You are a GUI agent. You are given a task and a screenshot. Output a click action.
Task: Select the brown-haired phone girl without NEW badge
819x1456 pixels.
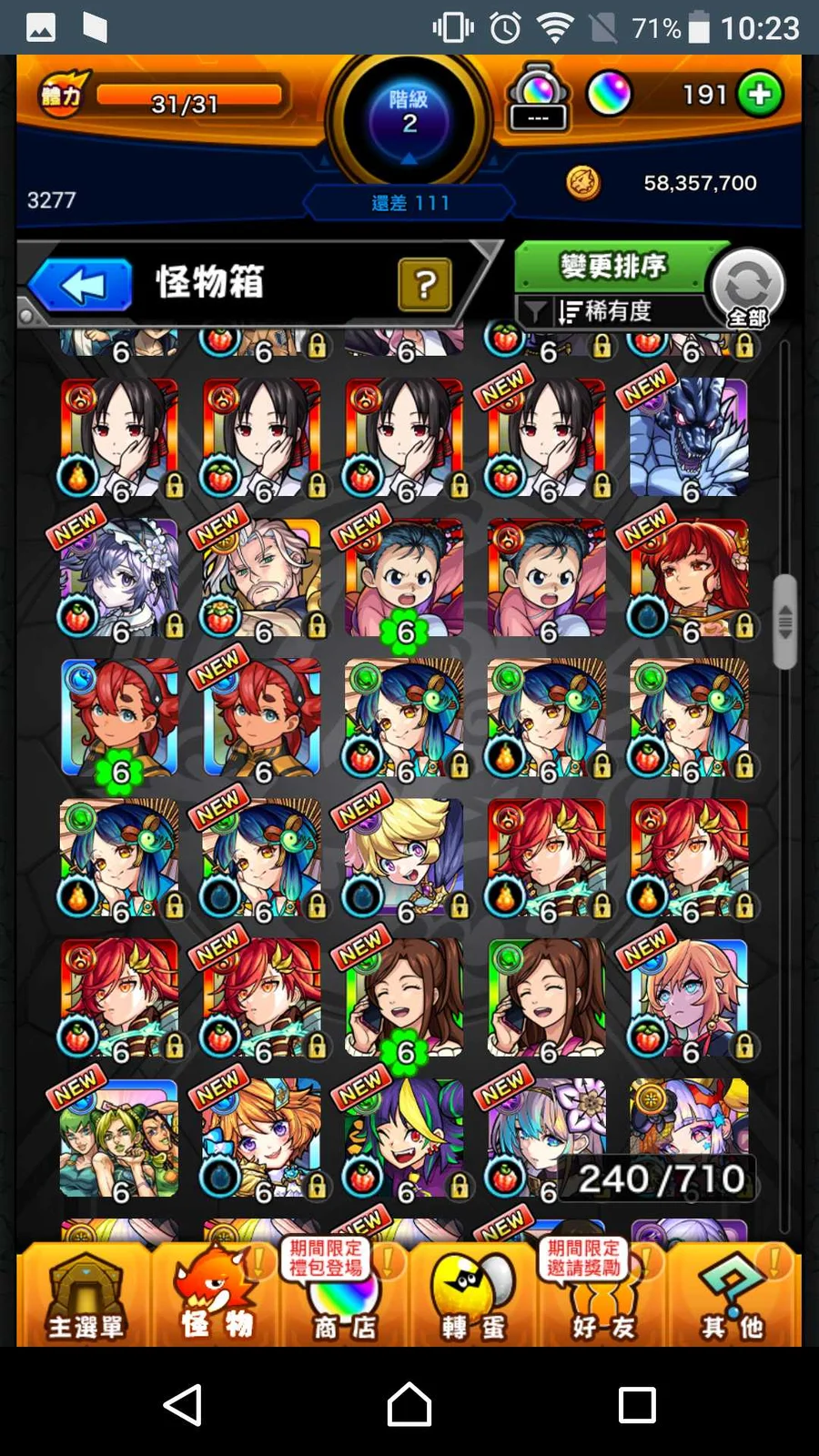point(547,997)
